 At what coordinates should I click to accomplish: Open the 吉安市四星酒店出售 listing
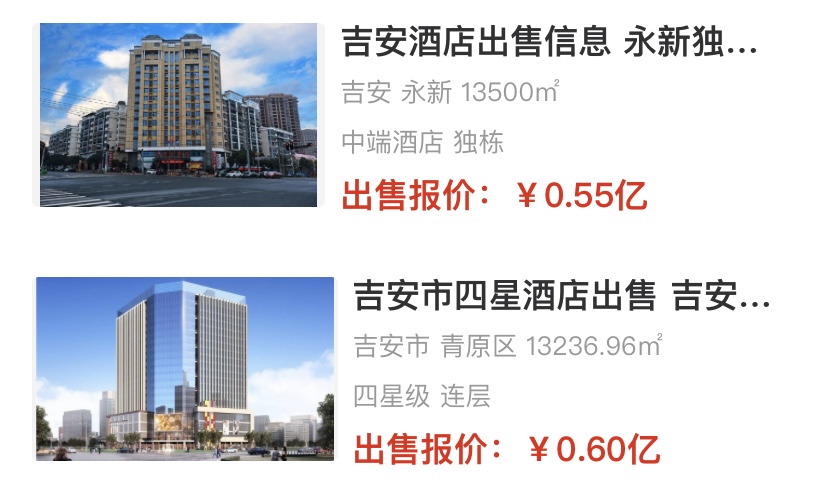pos(561,297)
